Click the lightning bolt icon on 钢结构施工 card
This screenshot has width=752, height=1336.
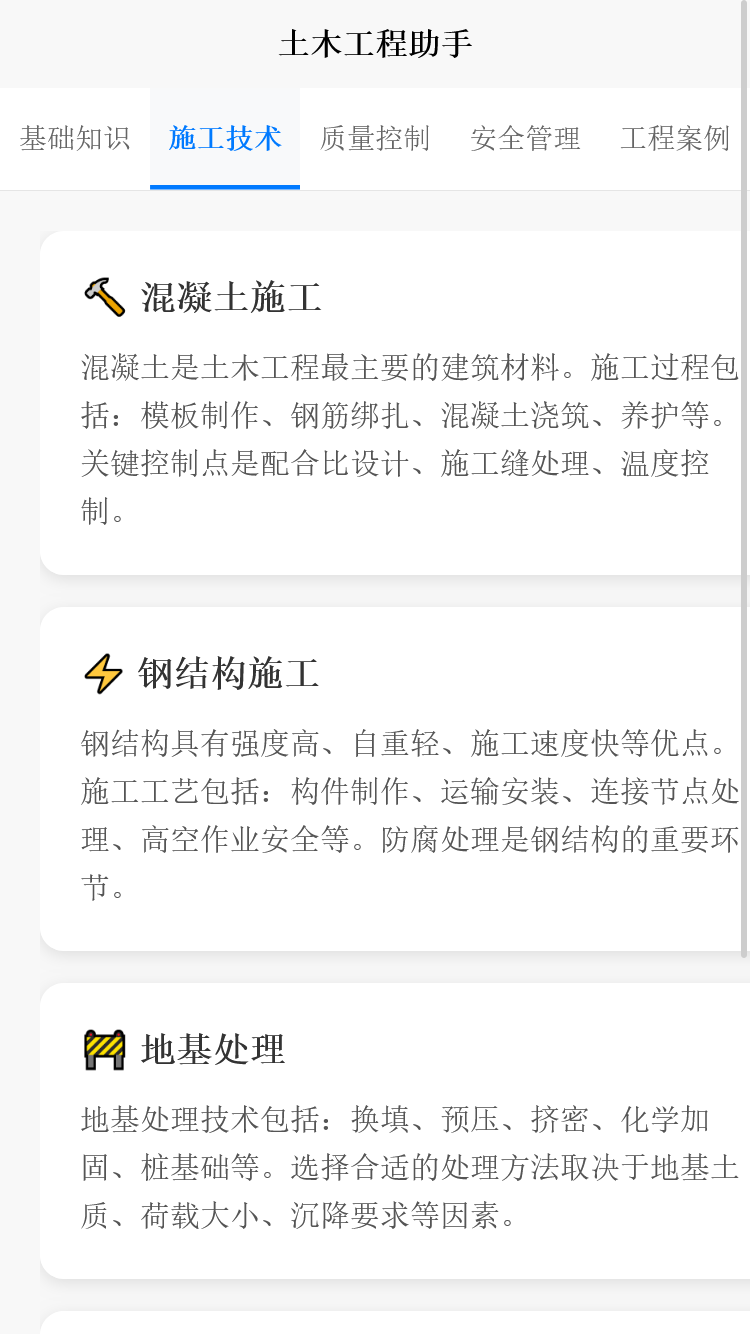(x=103, y=674)
